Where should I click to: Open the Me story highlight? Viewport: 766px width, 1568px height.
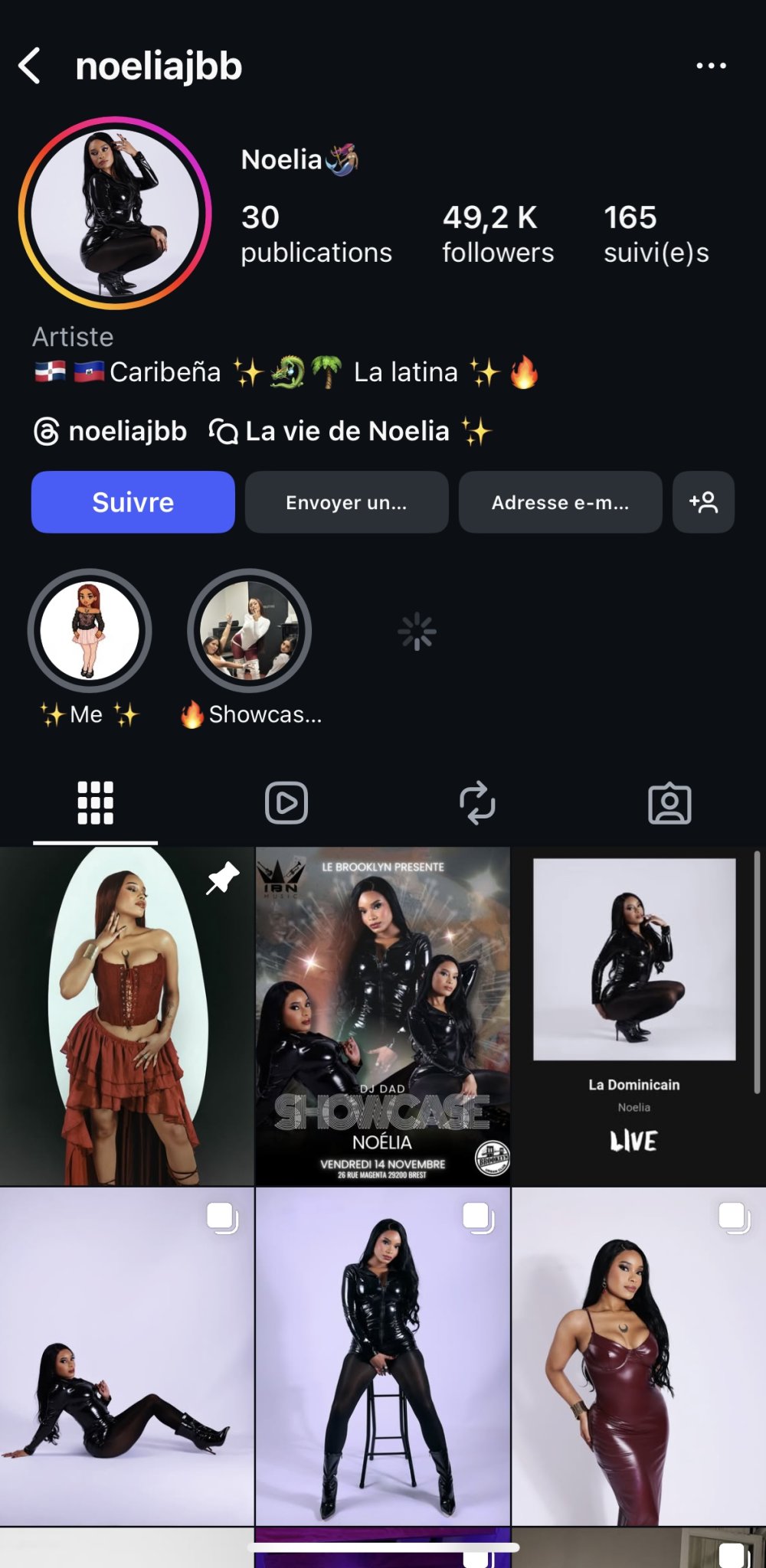tap(90, 631)
